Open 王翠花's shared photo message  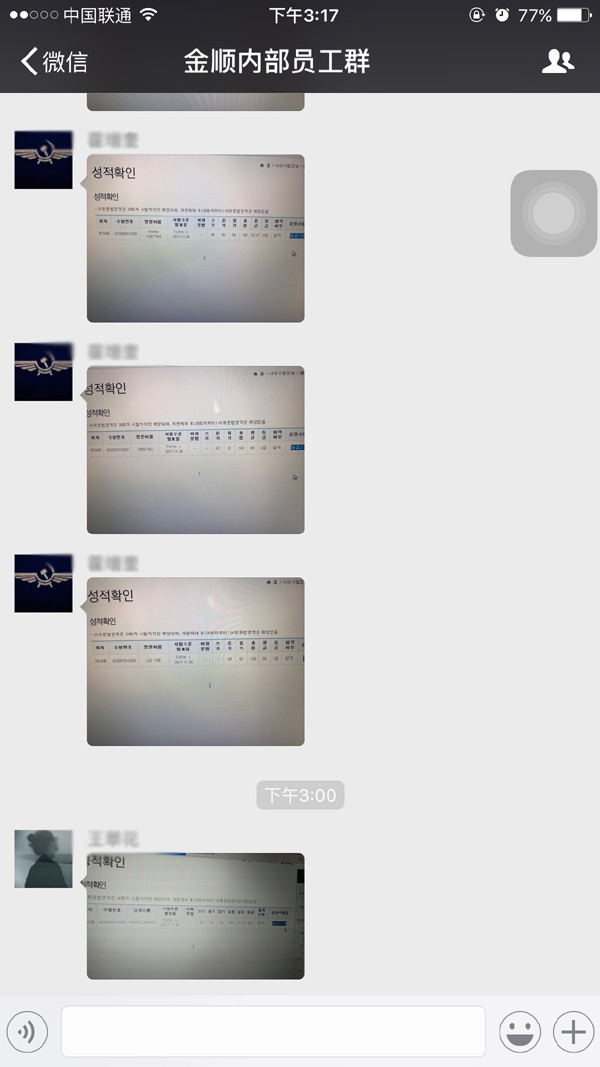(x=195, y=915)
